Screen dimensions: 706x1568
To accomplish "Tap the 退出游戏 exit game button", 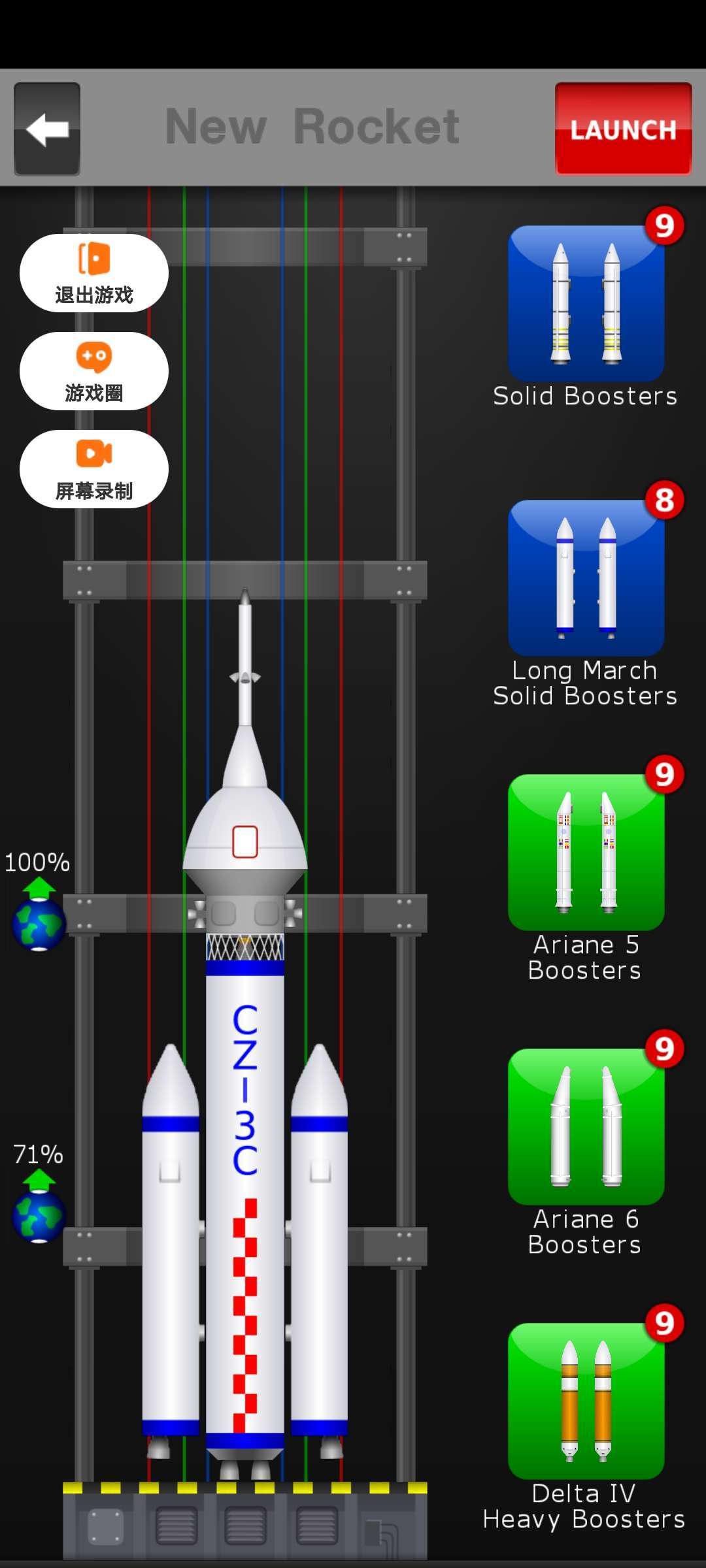I will (x=94, y=273).
